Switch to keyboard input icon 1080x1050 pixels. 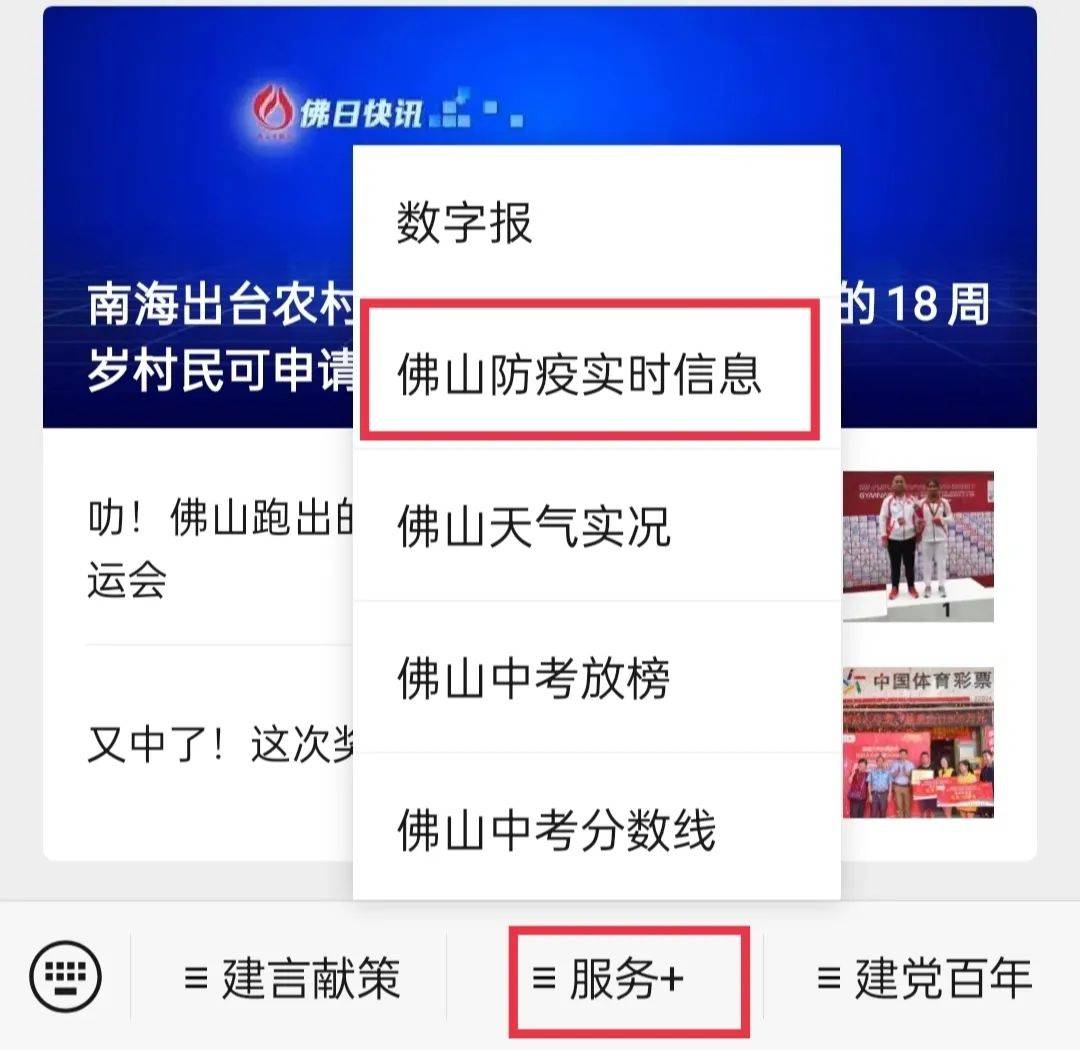point(66,977)
